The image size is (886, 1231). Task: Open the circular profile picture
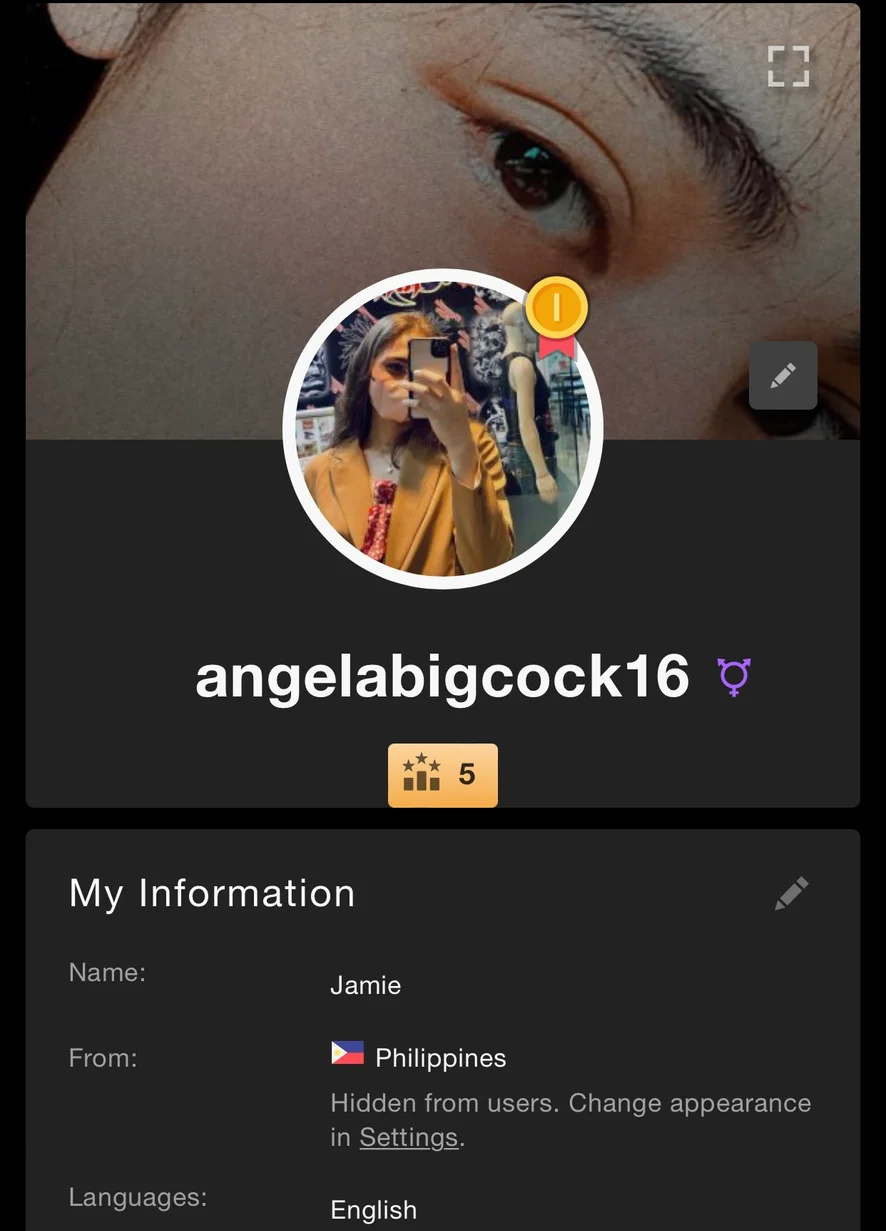[x=443, y=429]
